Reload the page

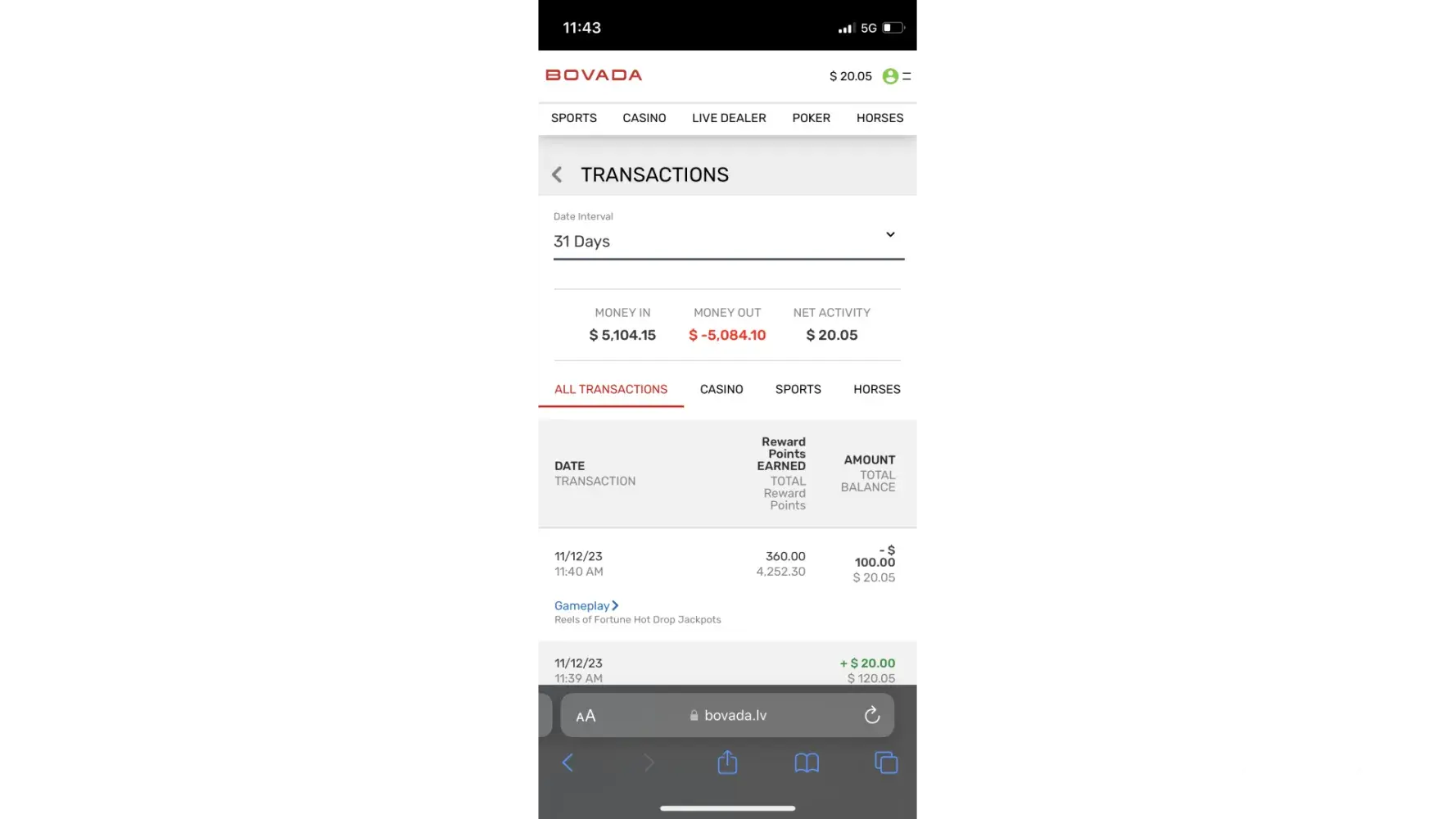872,715
